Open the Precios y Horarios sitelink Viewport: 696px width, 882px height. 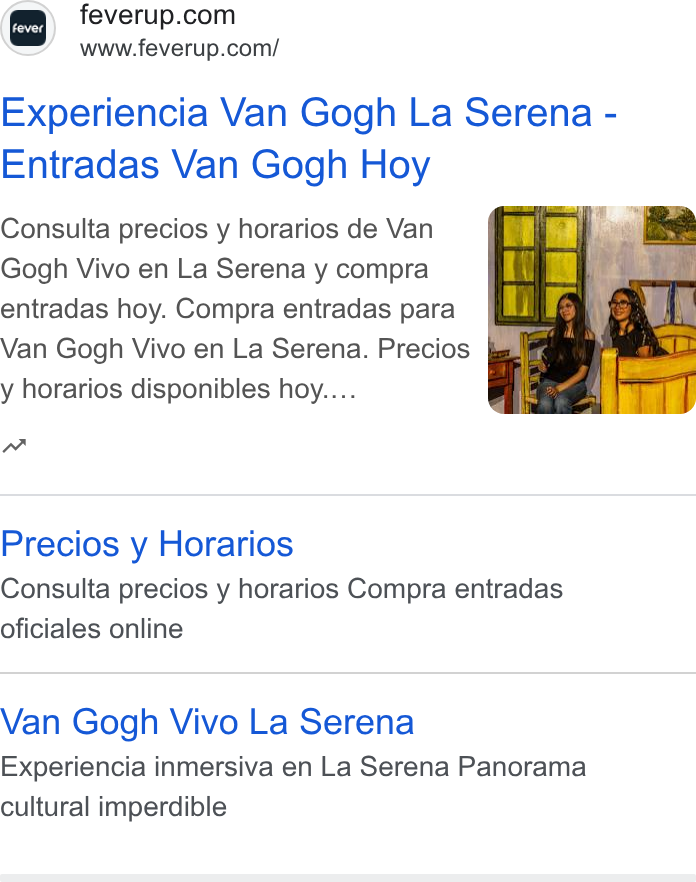tap(147, 544)
